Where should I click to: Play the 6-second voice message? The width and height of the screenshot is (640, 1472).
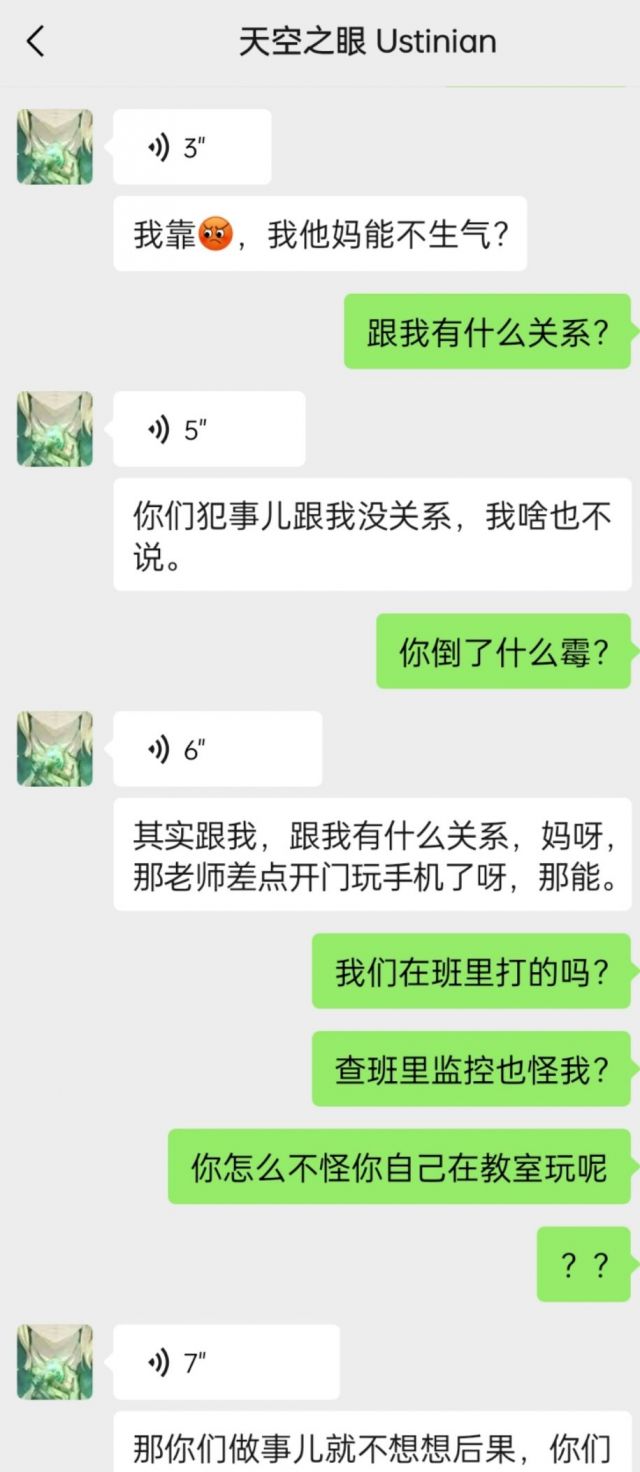[x=216, y=749]
